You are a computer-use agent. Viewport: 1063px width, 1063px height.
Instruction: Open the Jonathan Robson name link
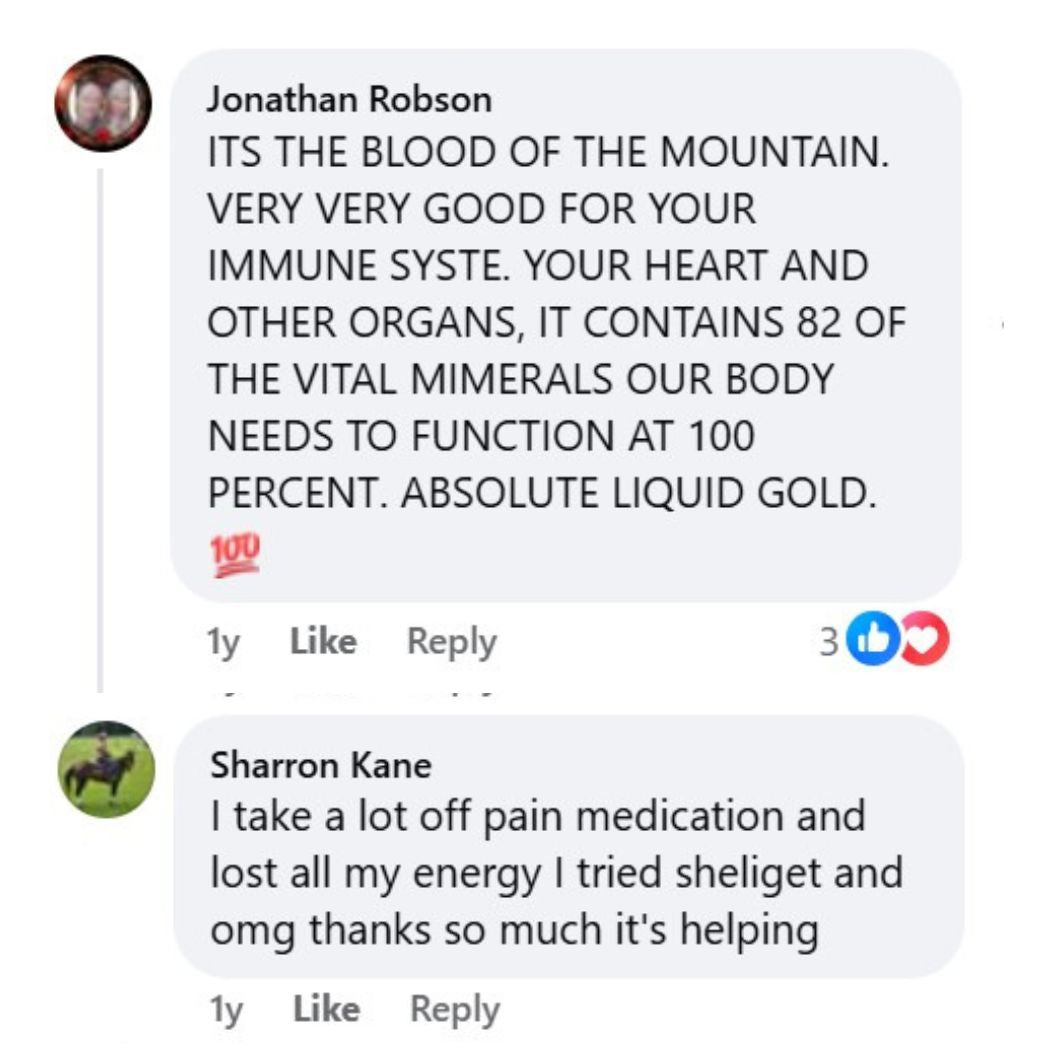point(349,99)
